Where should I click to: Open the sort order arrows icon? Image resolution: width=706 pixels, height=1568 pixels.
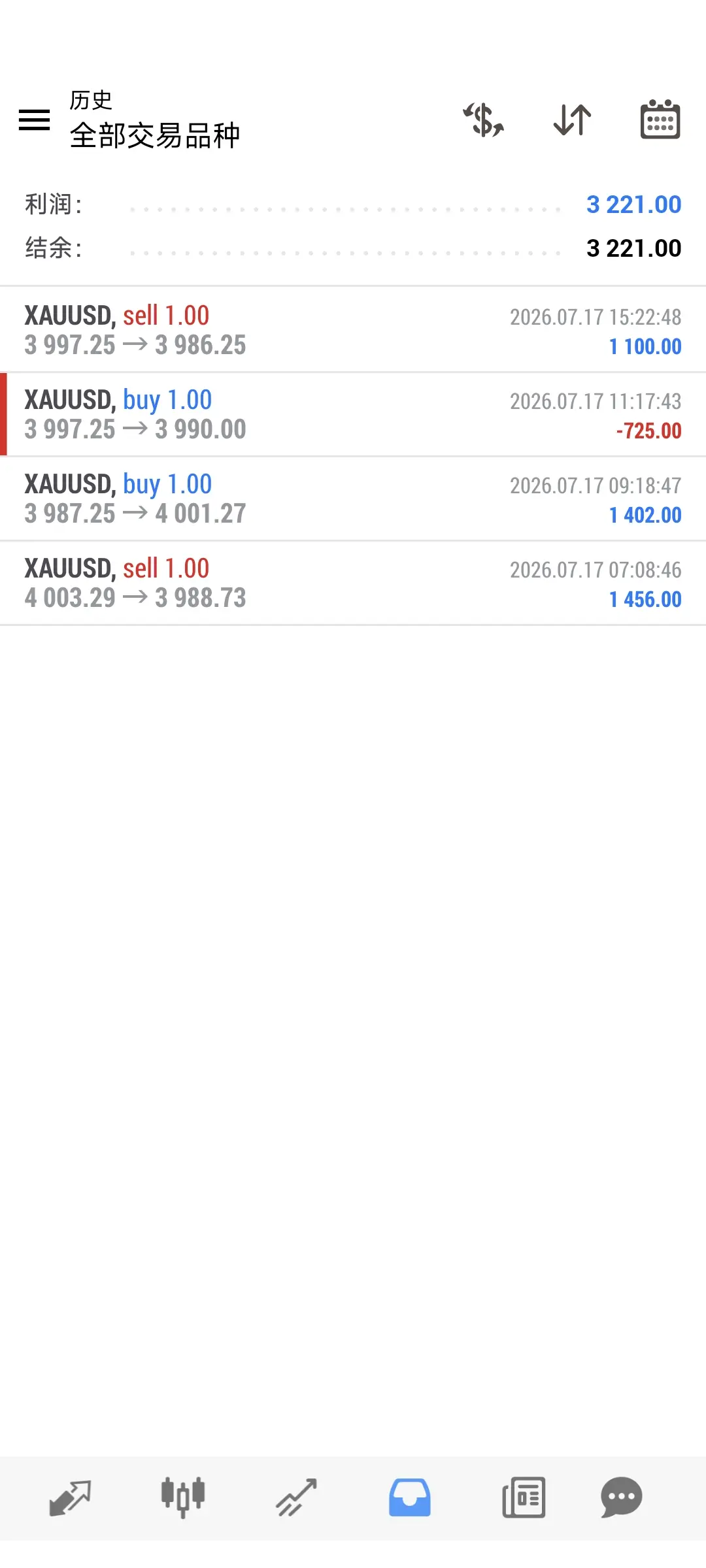(572, 120)
